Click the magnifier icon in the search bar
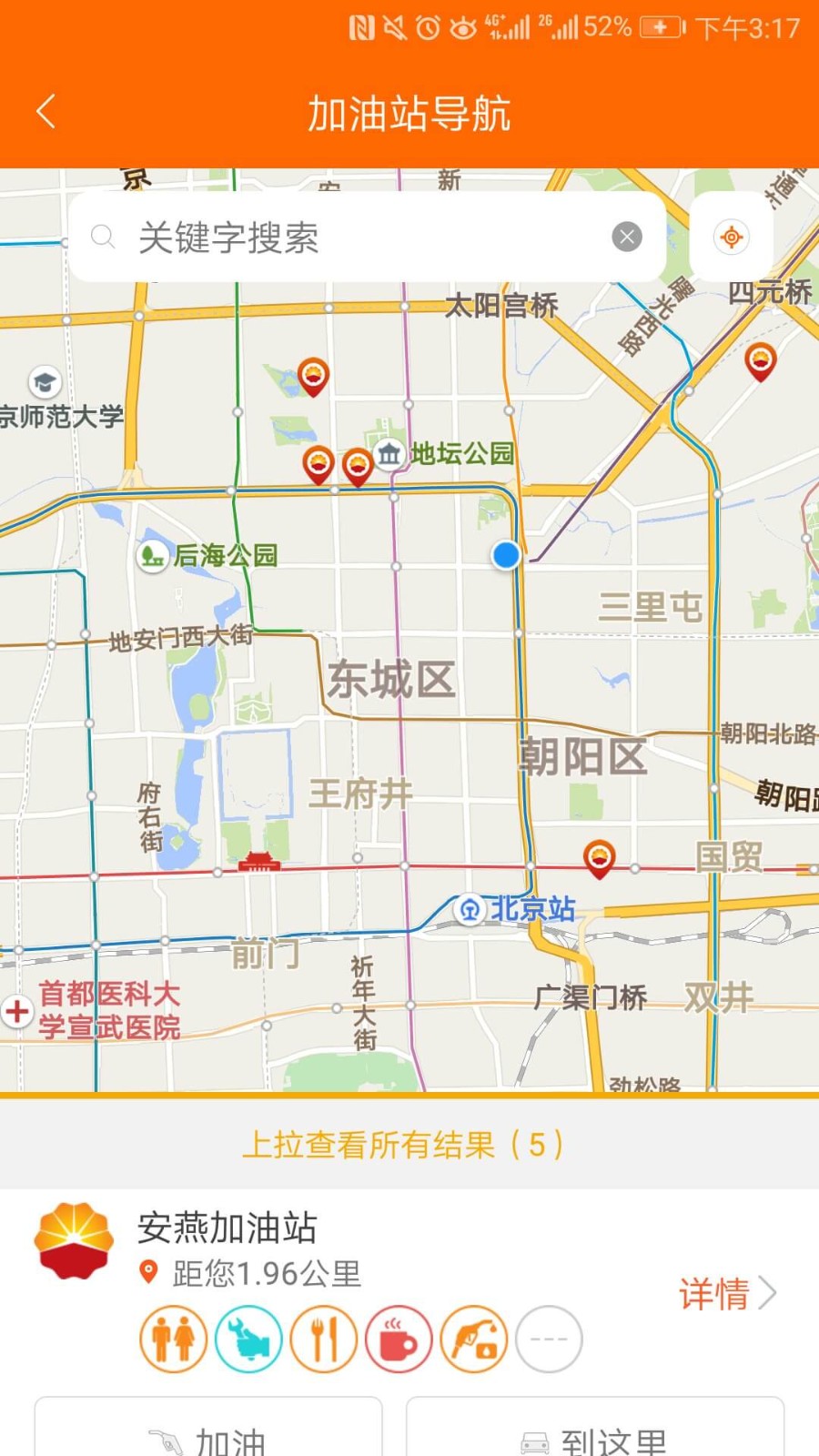Screen dimensions: 819x1456 [103, 238]
